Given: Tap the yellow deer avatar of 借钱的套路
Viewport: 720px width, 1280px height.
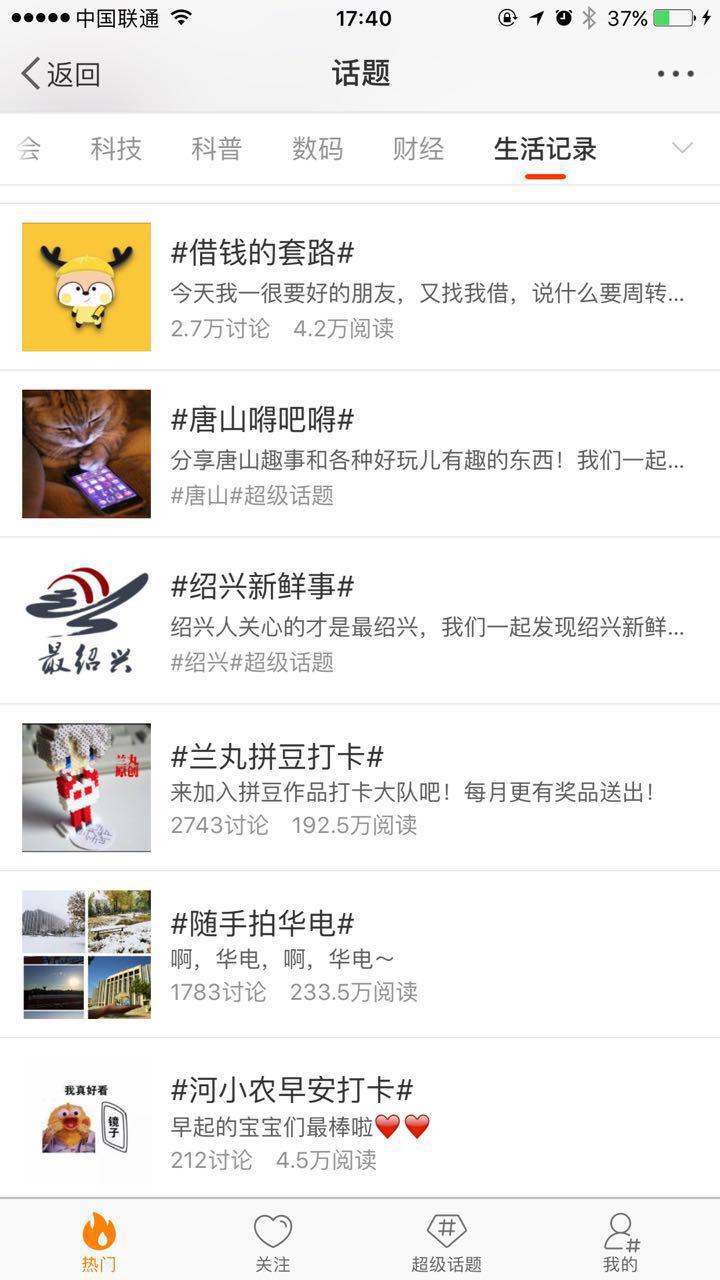Looking at the screenshot, I should tap(86, 286).
